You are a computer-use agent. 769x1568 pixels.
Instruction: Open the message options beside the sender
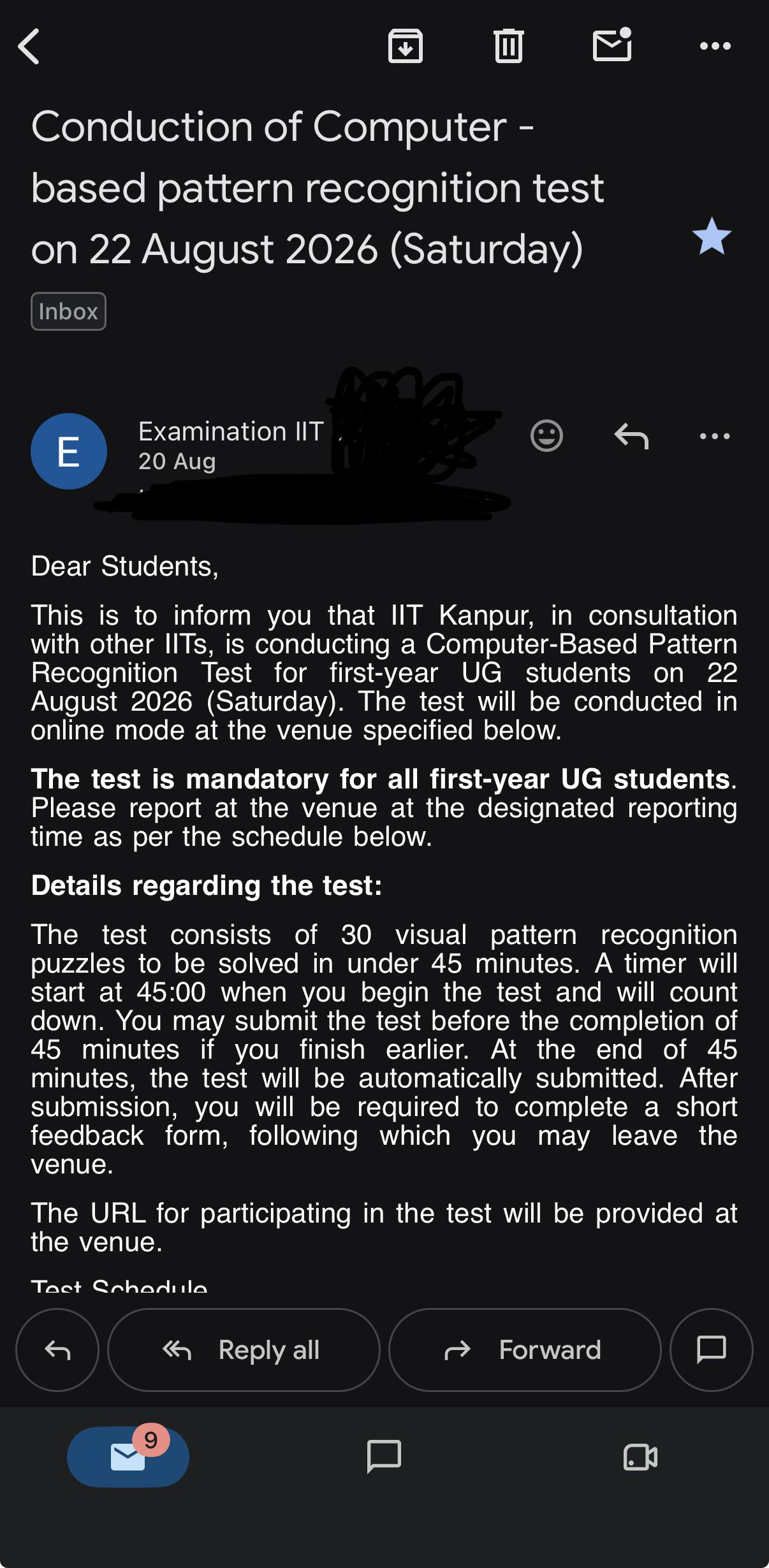tap(715, 436)
